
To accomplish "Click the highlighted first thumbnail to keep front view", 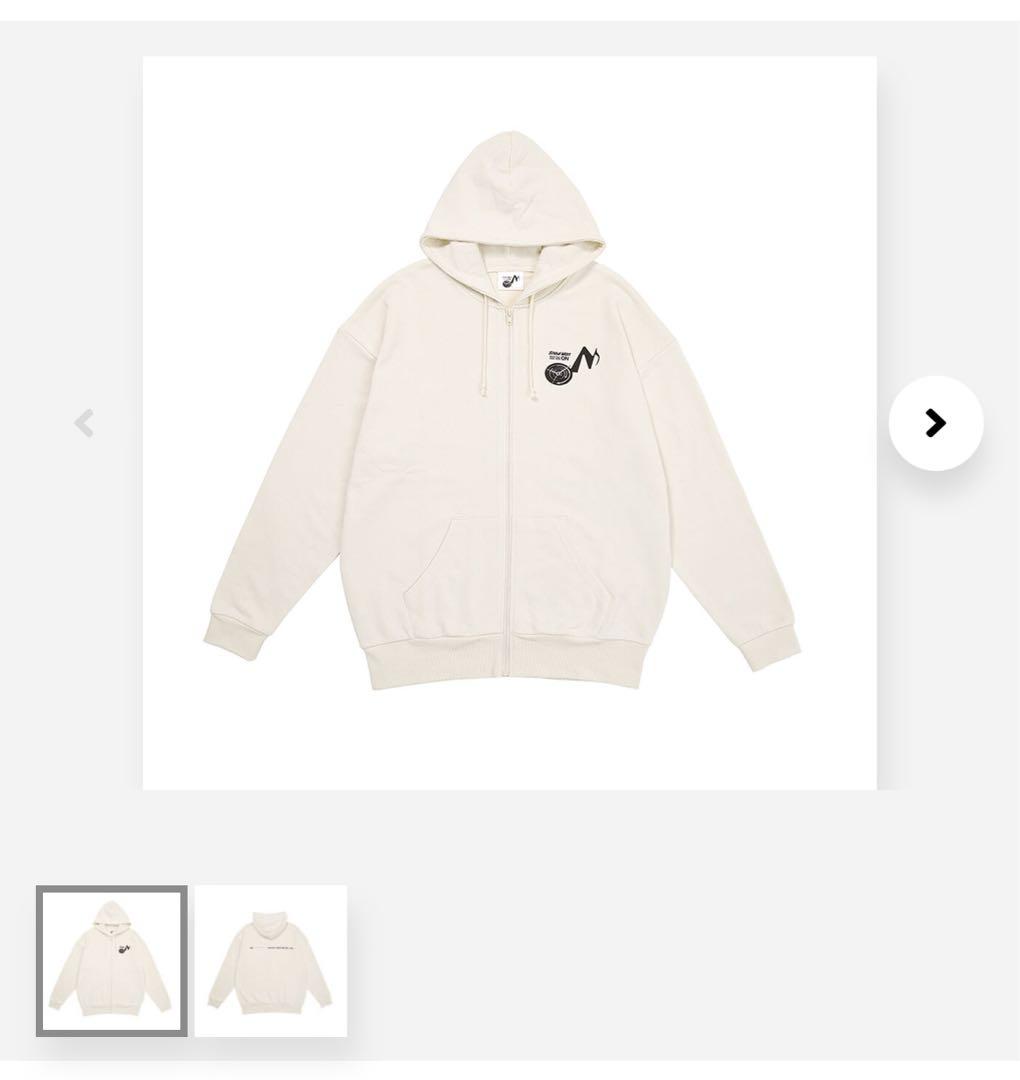I will tap(110, 960).
